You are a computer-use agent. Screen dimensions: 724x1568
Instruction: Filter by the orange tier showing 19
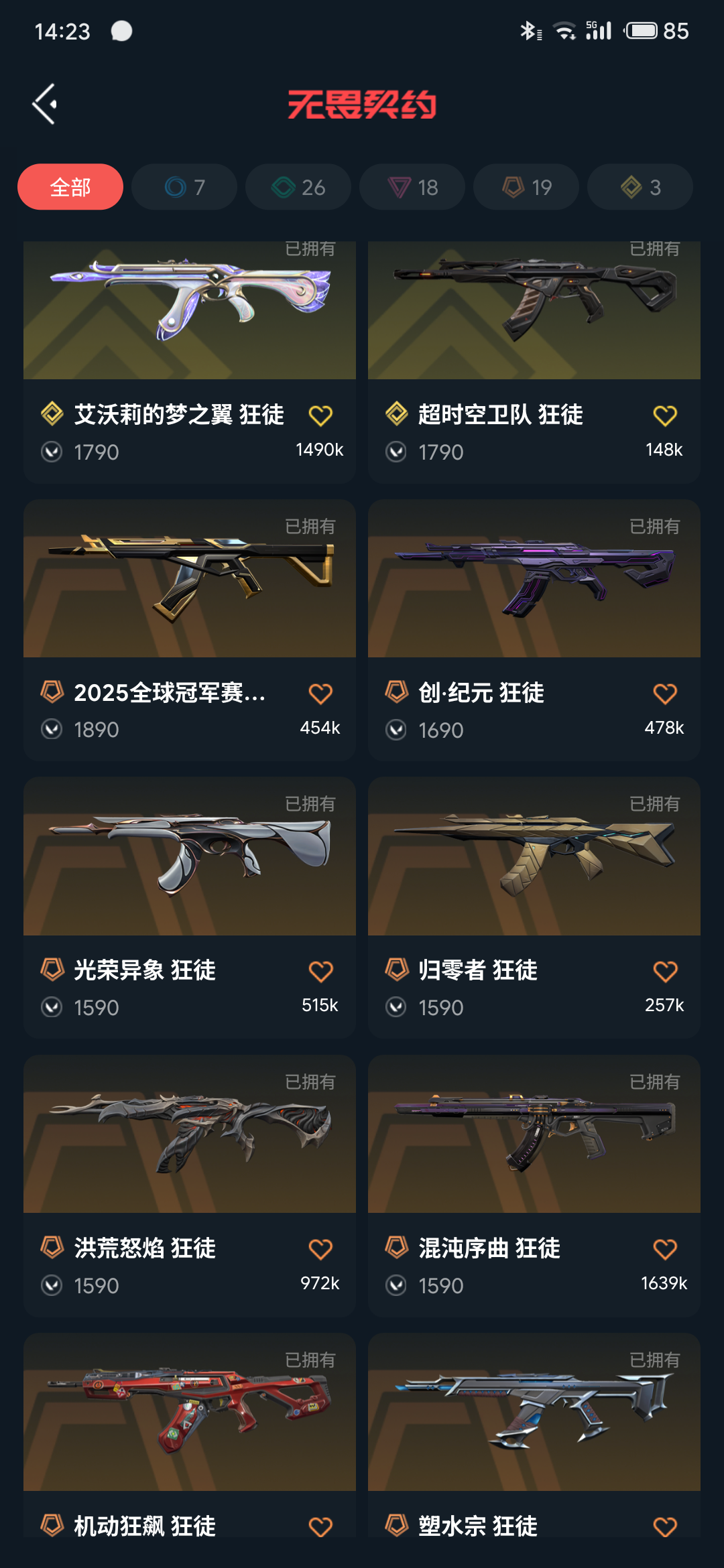tap(526, 187)
